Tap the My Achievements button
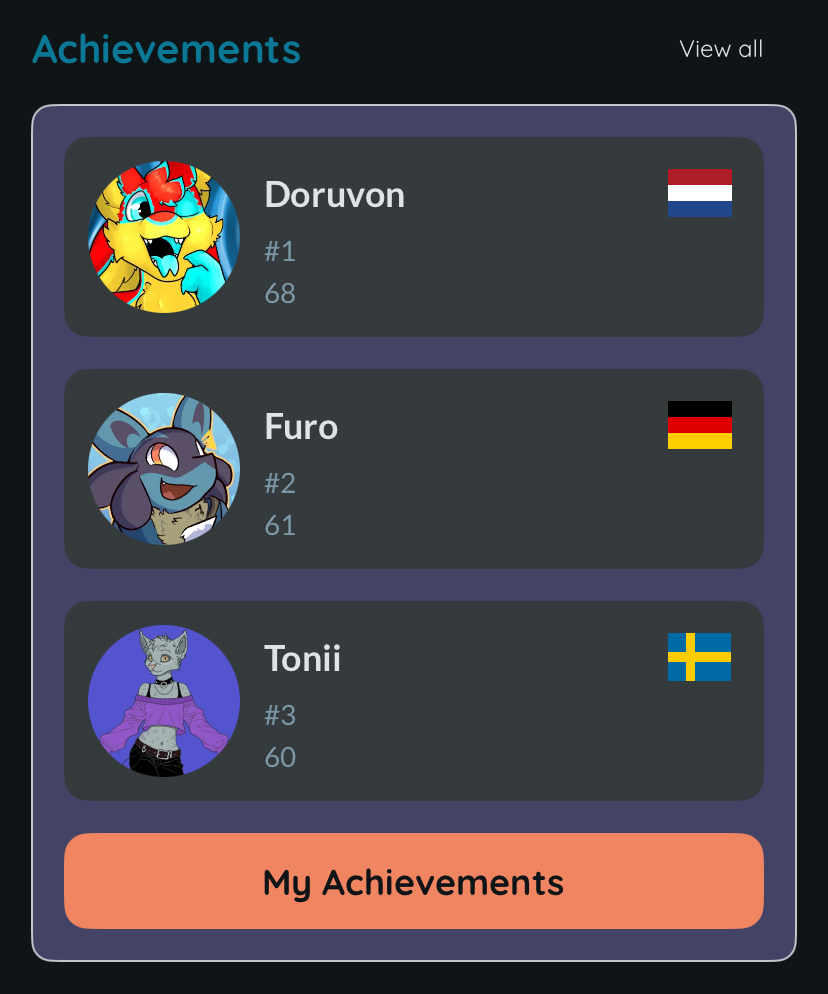This screenshot has width=828, height=994. (413, 881)
